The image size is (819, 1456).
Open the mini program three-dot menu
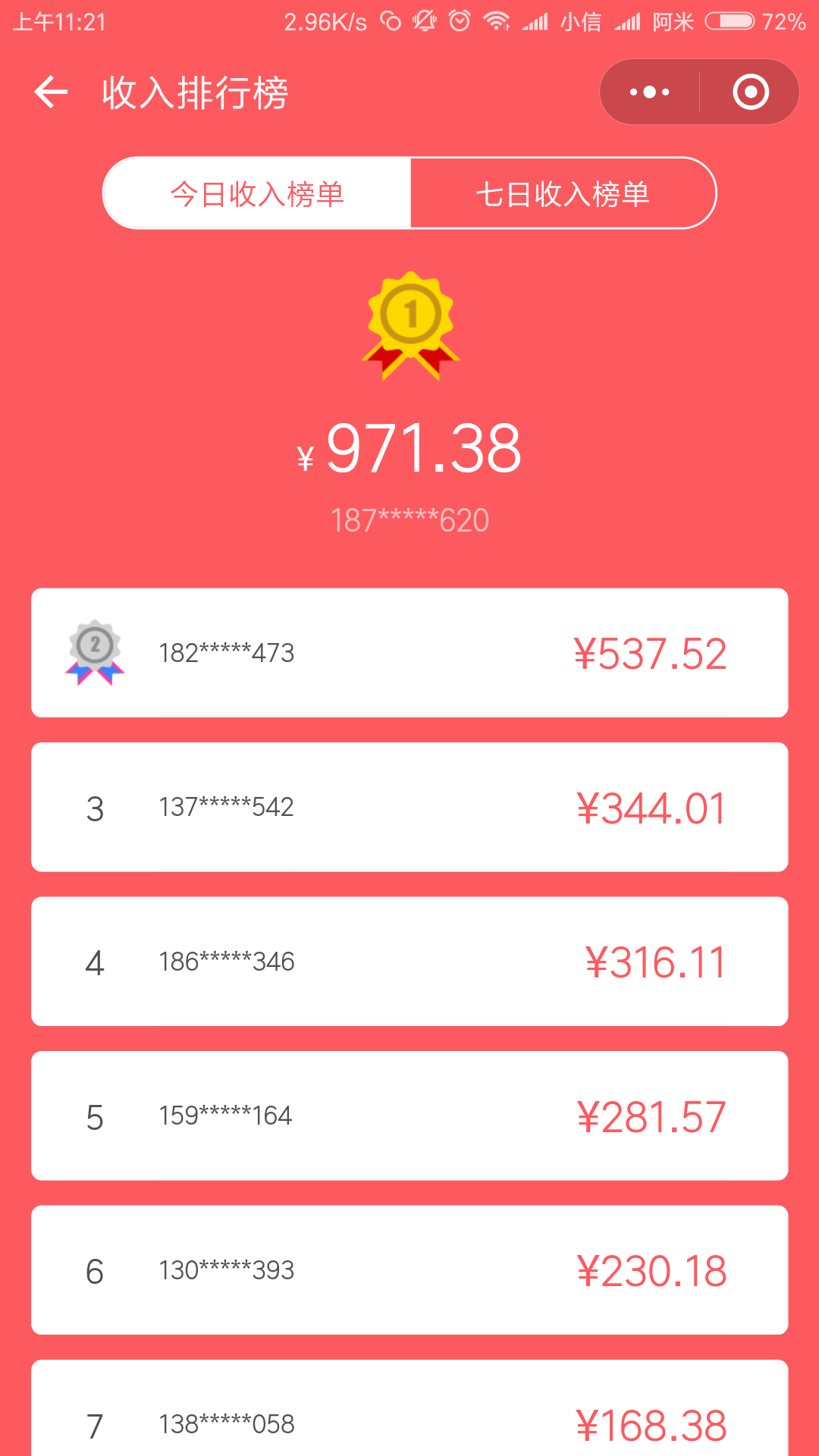point(650,93)
